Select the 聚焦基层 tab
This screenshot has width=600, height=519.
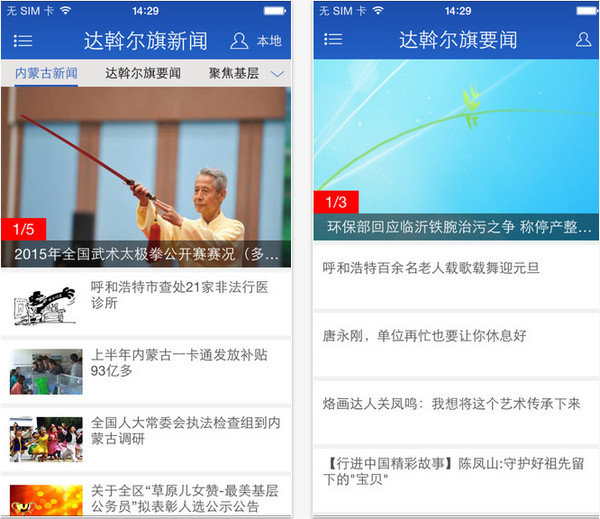pos(234,73)
